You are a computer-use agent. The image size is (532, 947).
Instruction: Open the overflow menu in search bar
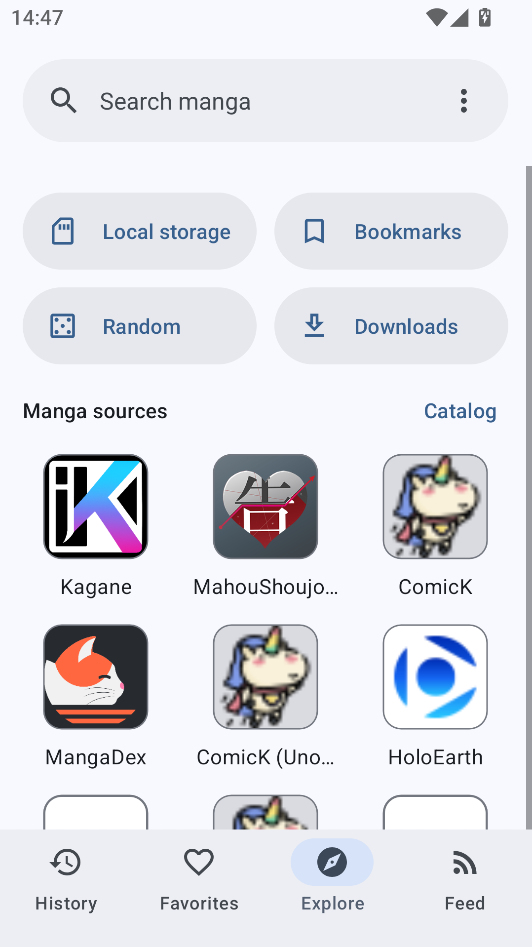click(x=463, y=101)
